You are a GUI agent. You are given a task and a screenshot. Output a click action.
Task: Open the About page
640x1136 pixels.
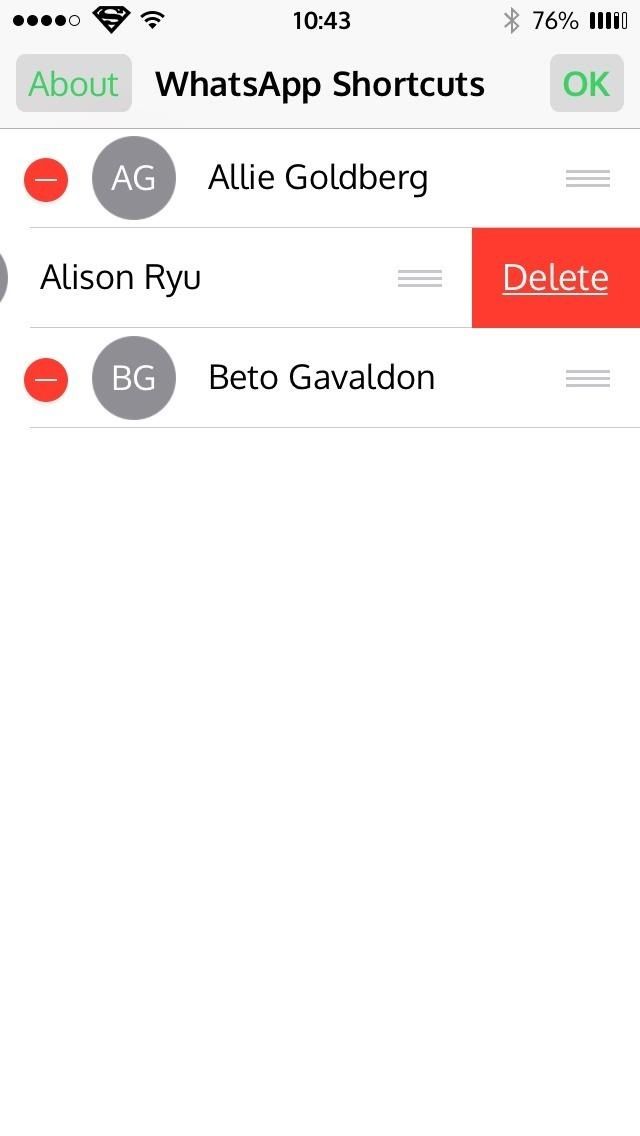[x=74, y=83]
